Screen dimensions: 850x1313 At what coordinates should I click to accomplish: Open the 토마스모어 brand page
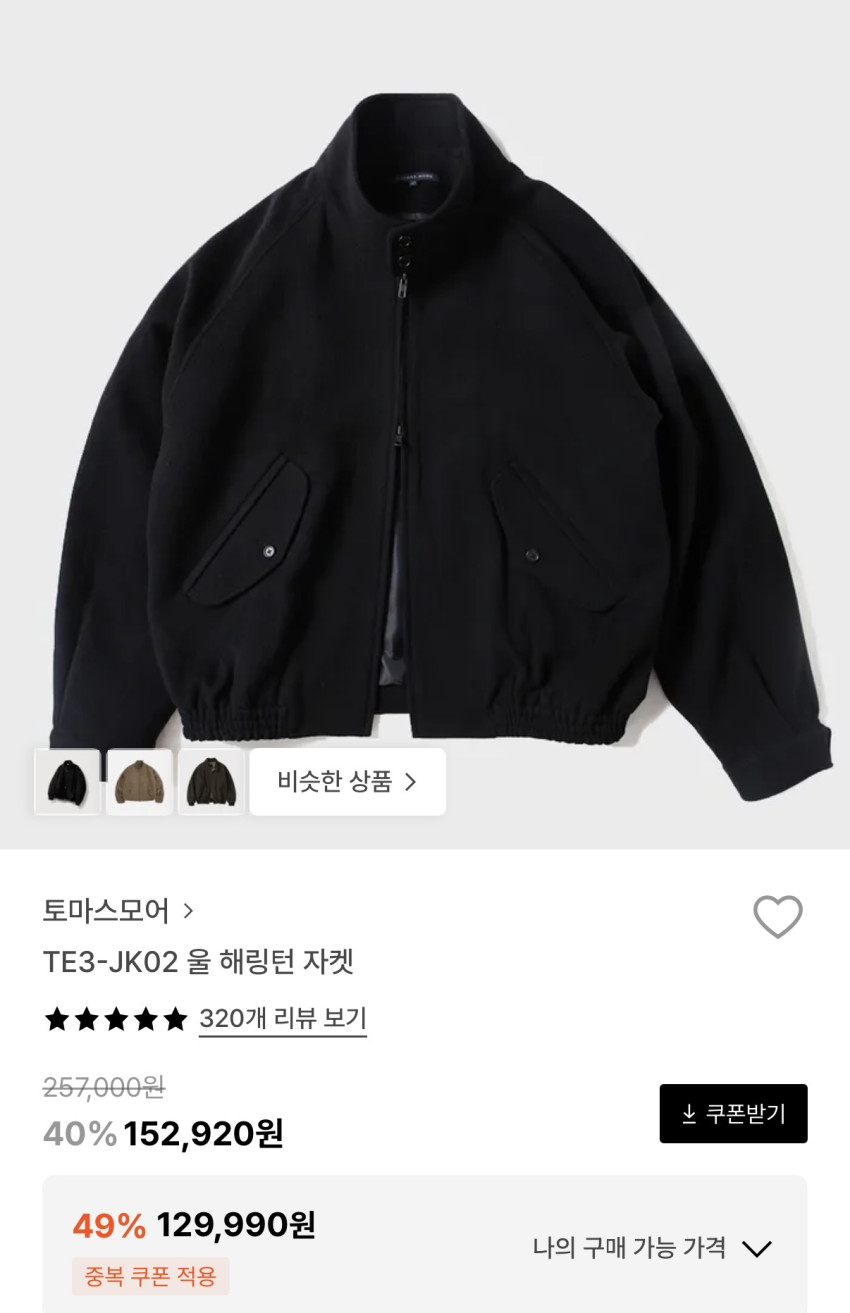118,911
